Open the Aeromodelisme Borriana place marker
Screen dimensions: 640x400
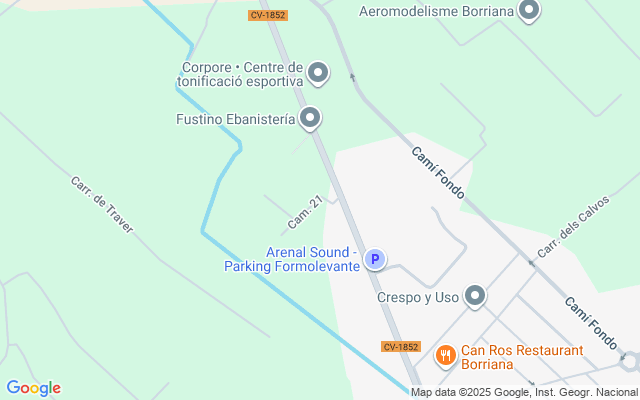coord(530,12)
